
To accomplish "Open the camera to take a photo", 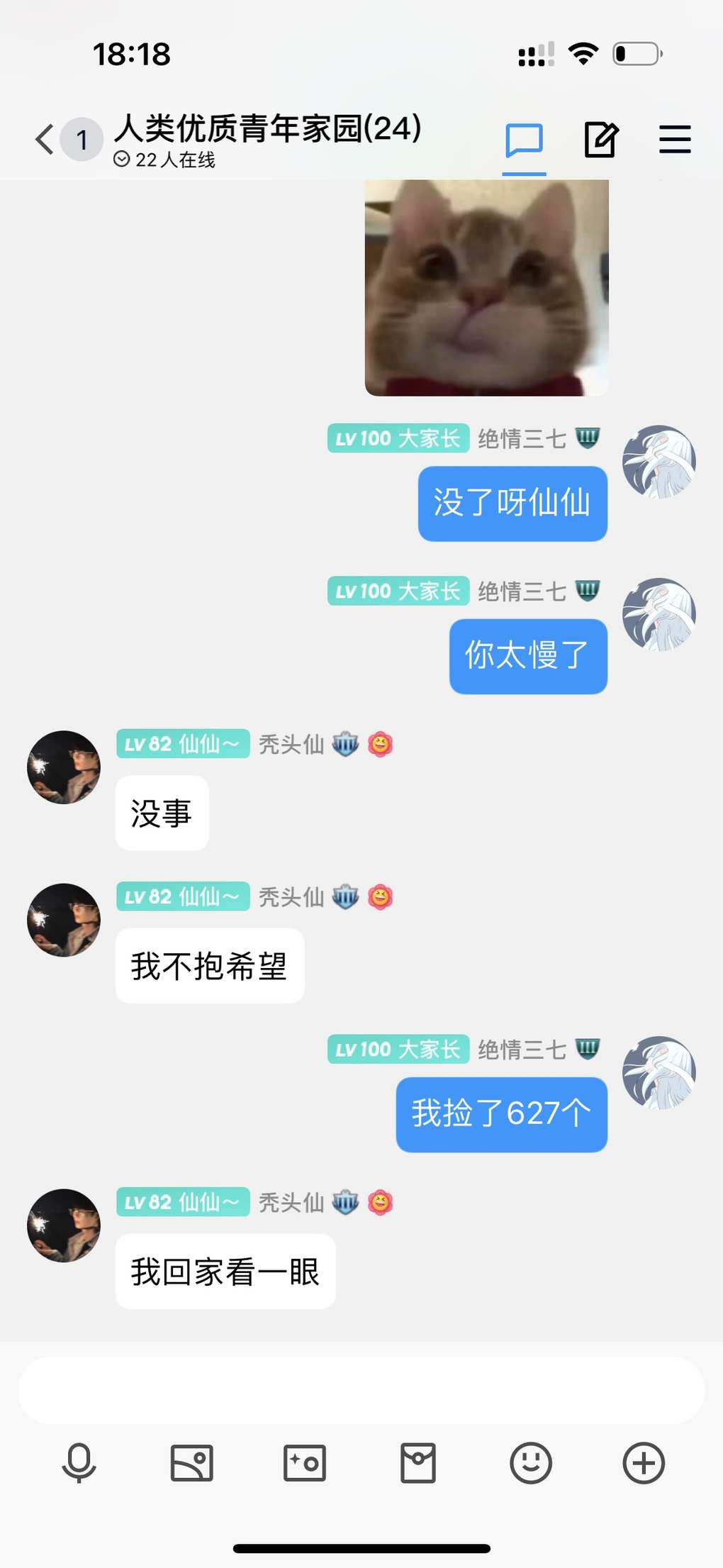I will tap(305, 1462).
